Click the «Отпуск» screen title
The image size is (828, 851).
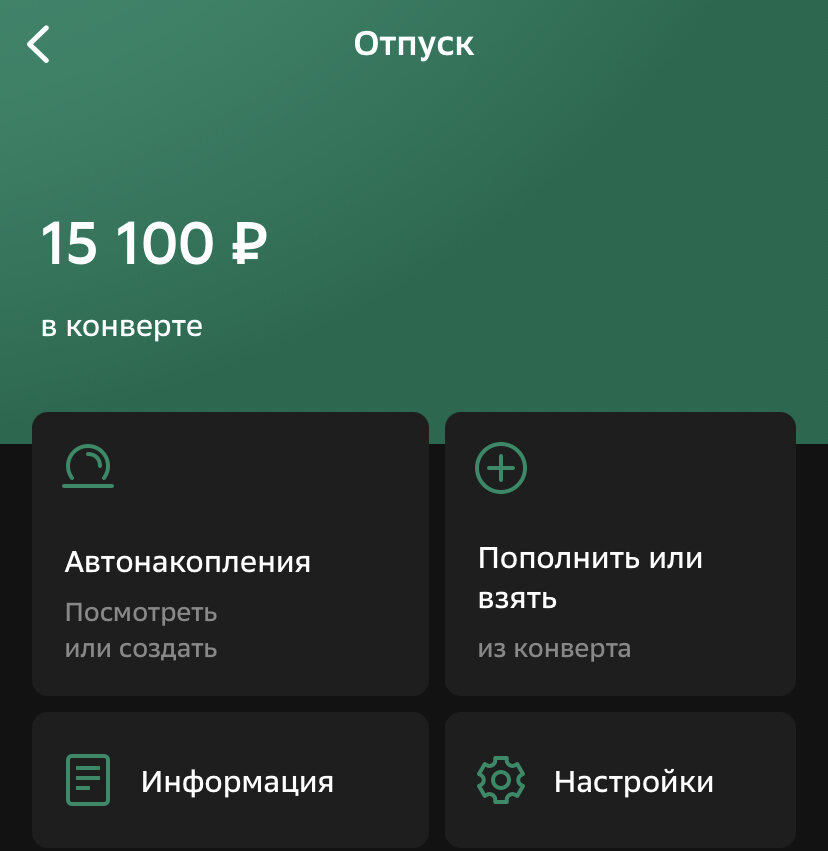(x=414, y=43)
